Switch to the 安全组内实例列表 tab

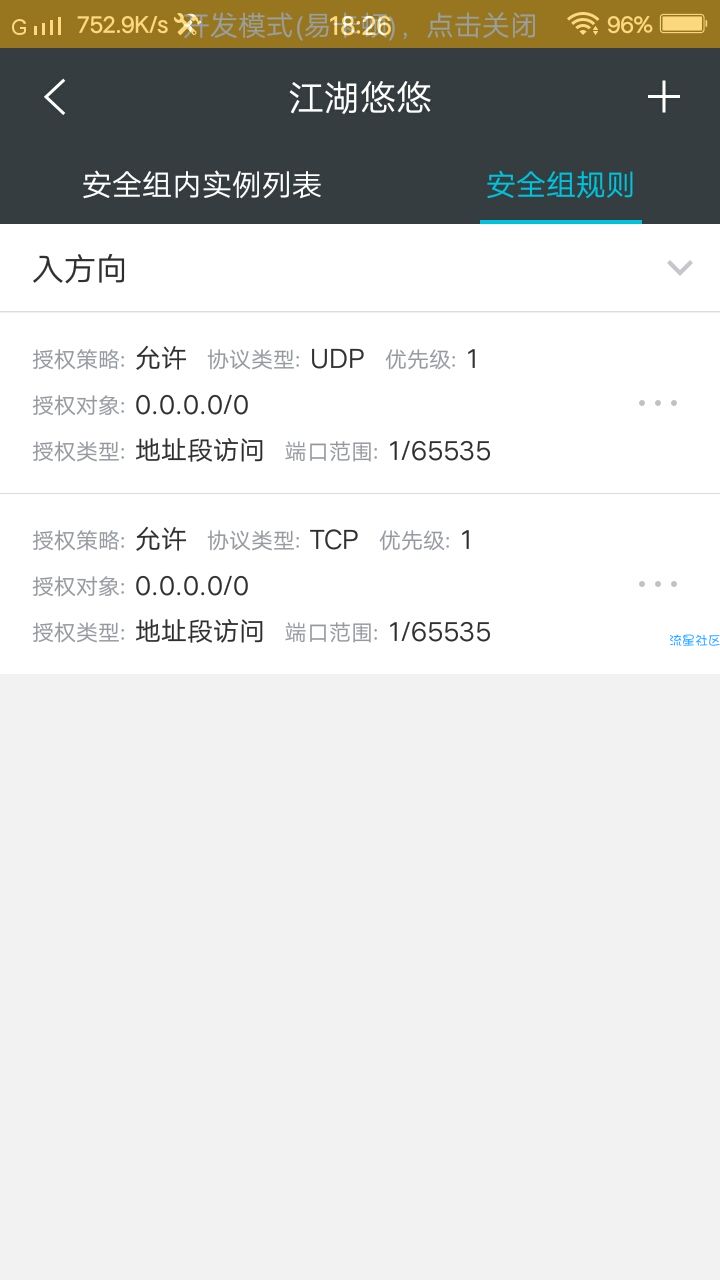coord(202,185)
